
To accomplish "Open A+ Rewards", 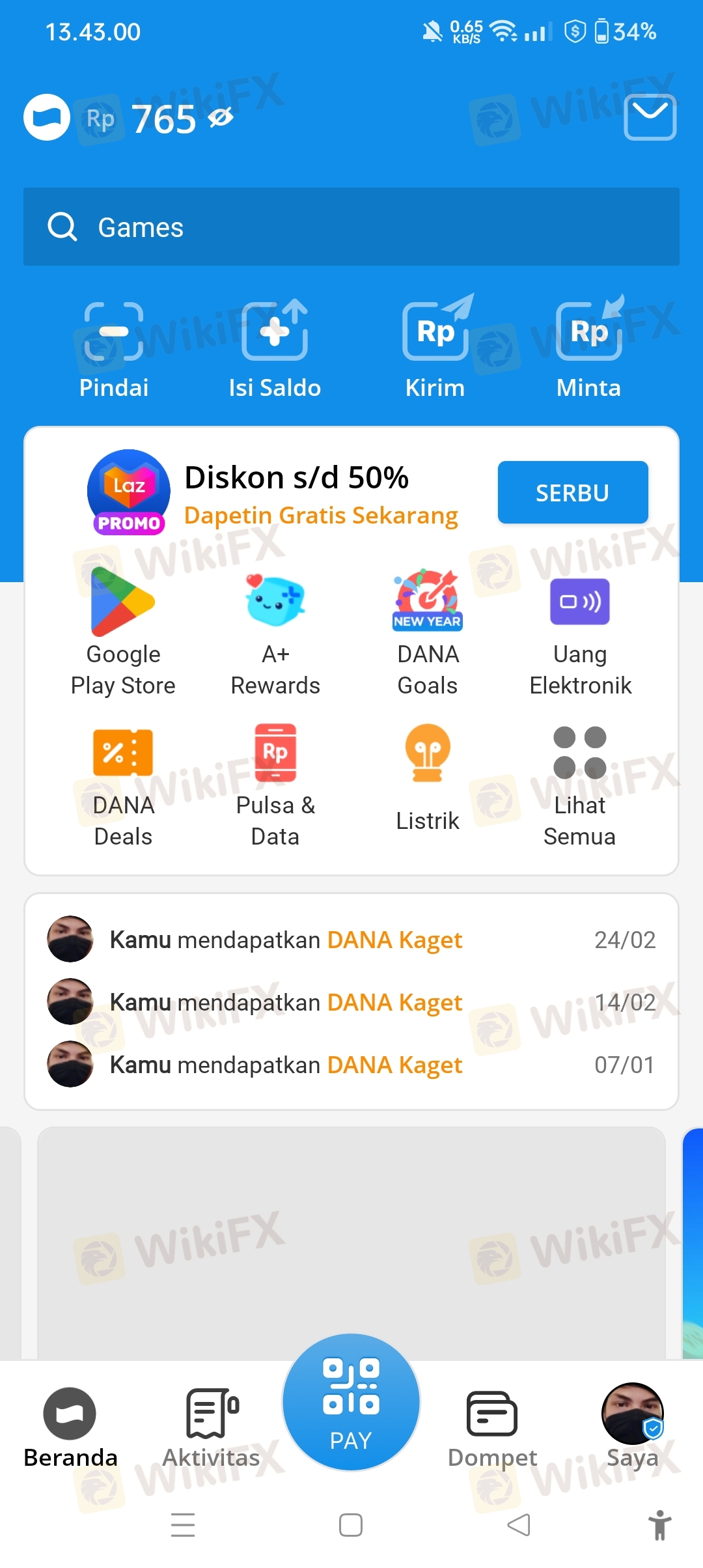I will (x=275, y=632).
